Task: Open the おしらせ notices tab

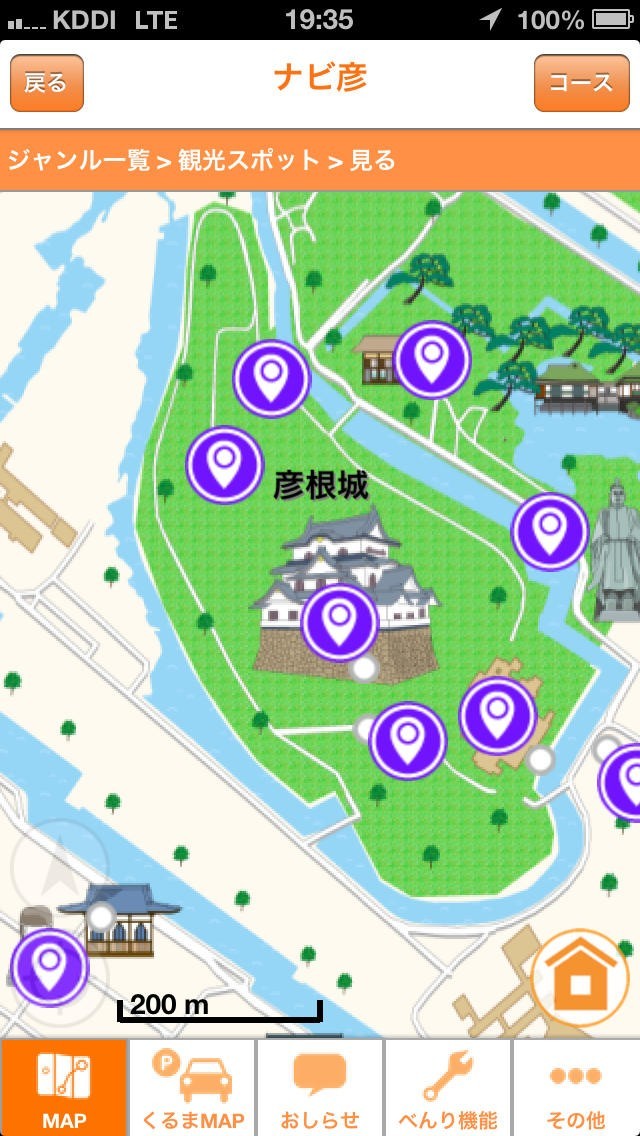Action: click(320, 1087)
